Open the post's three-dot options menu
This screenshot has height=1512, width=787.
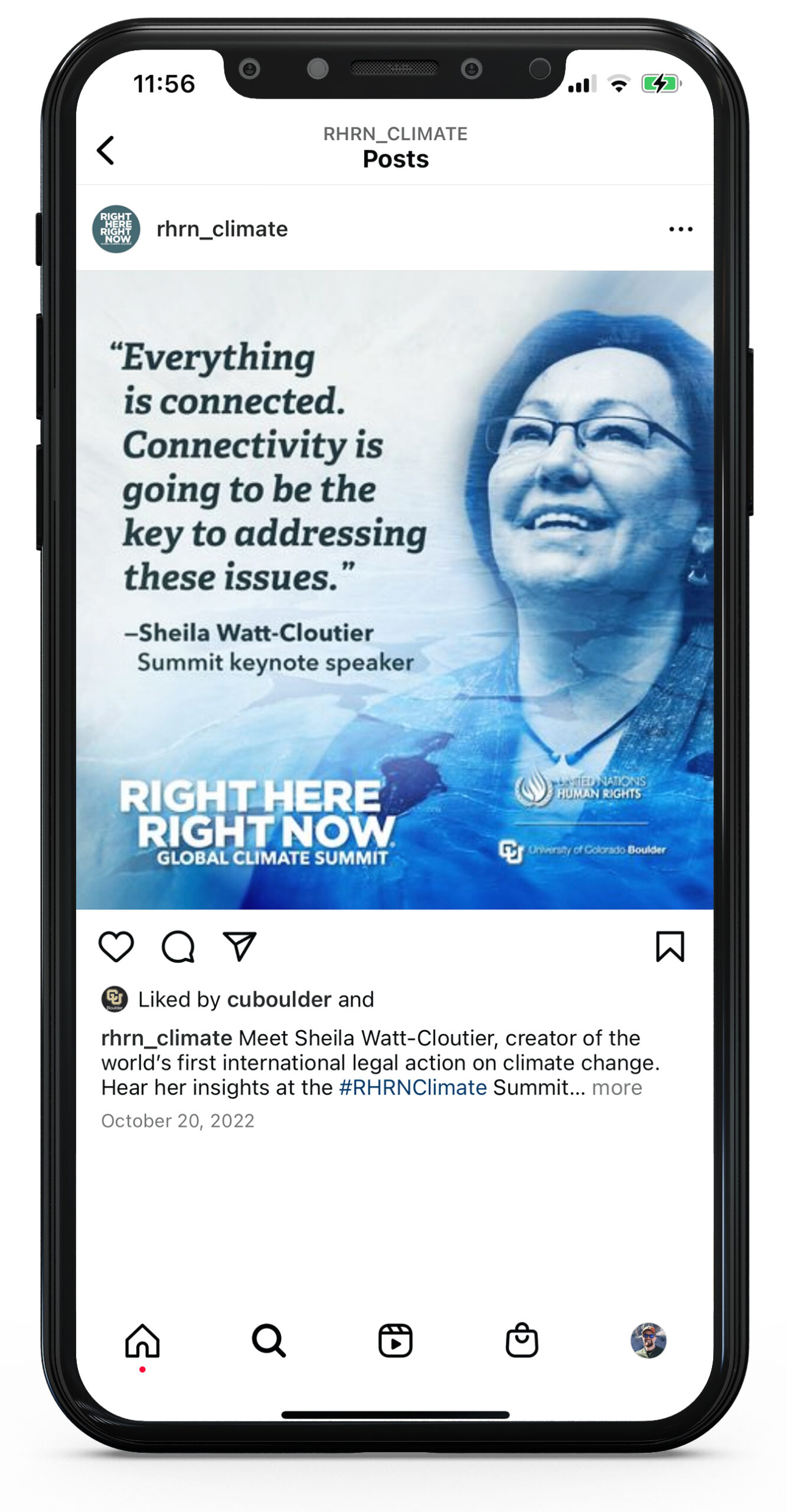click(680, 229)
